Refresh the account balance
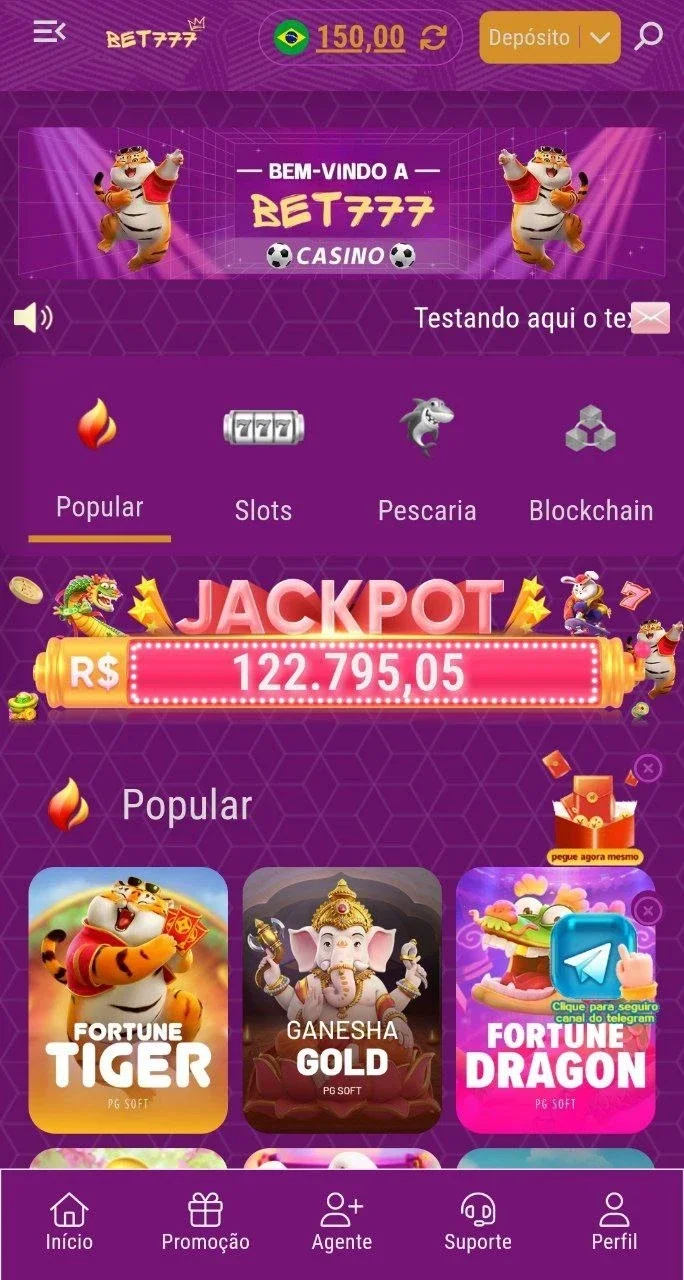Screen dimensions: 684x1280 click(x=433, y=38)
